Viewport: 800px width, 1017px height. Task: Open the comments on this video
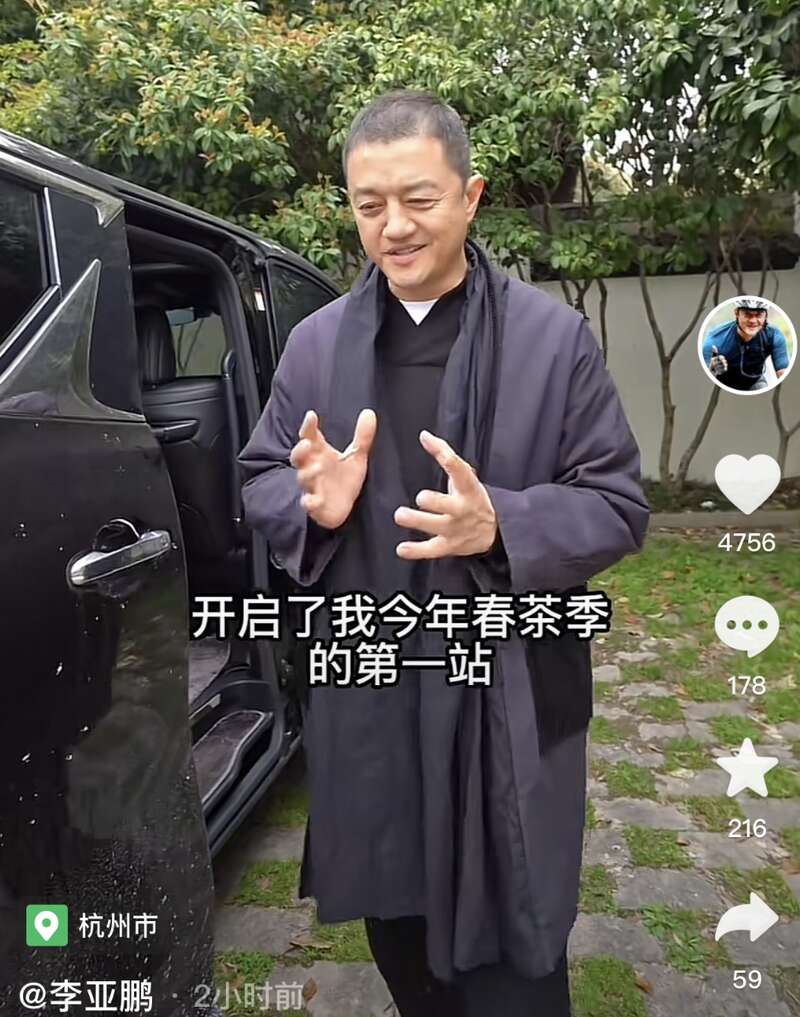coord(747,626)
